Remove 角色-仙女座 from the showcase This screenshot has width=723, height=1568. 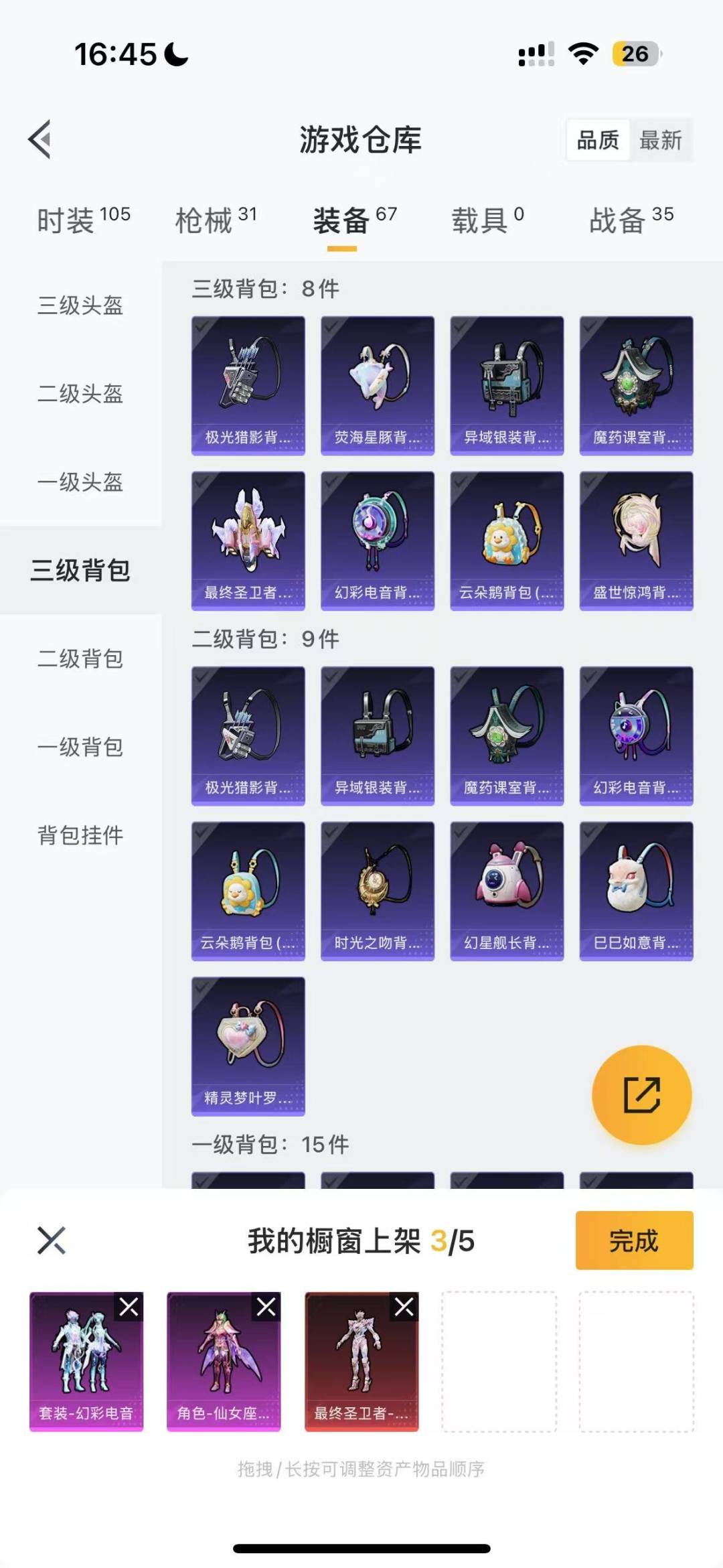266,1307
